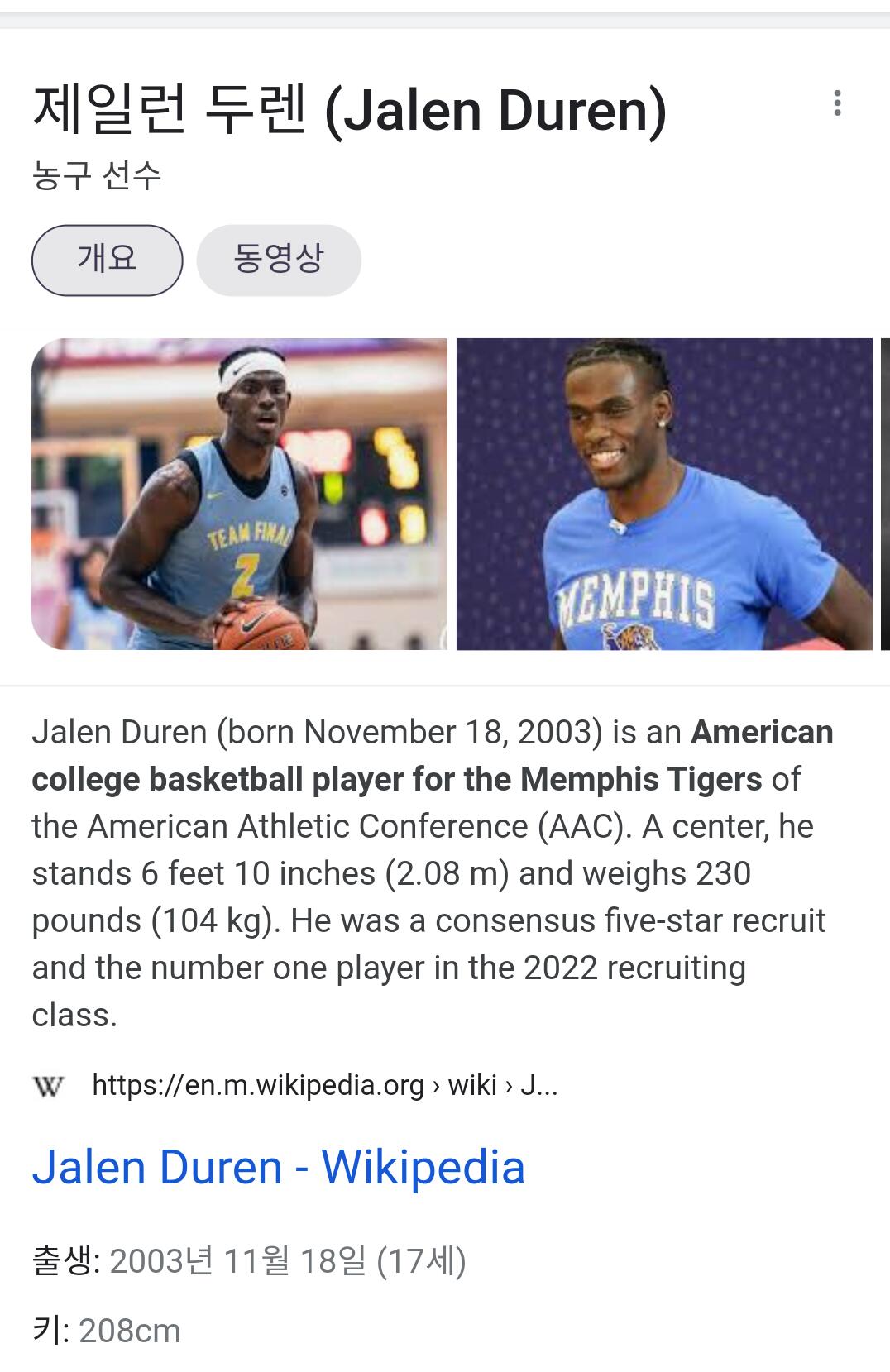Screen dimensions: 890x1372
Task: Open the Jalen Duren - Wikipedia link
Action: point(279,1167)
